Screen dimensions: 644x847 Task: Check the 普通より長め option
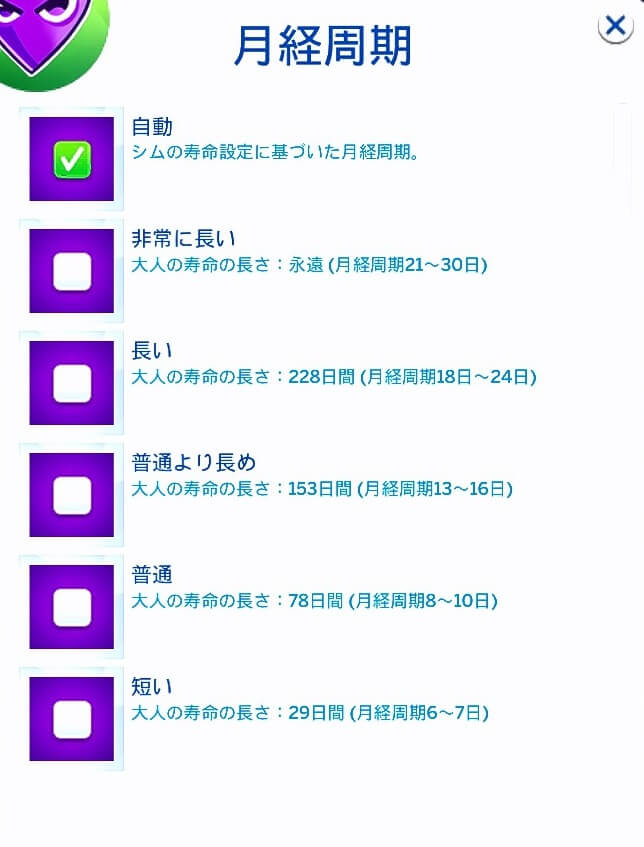click(x=72, y=495)
